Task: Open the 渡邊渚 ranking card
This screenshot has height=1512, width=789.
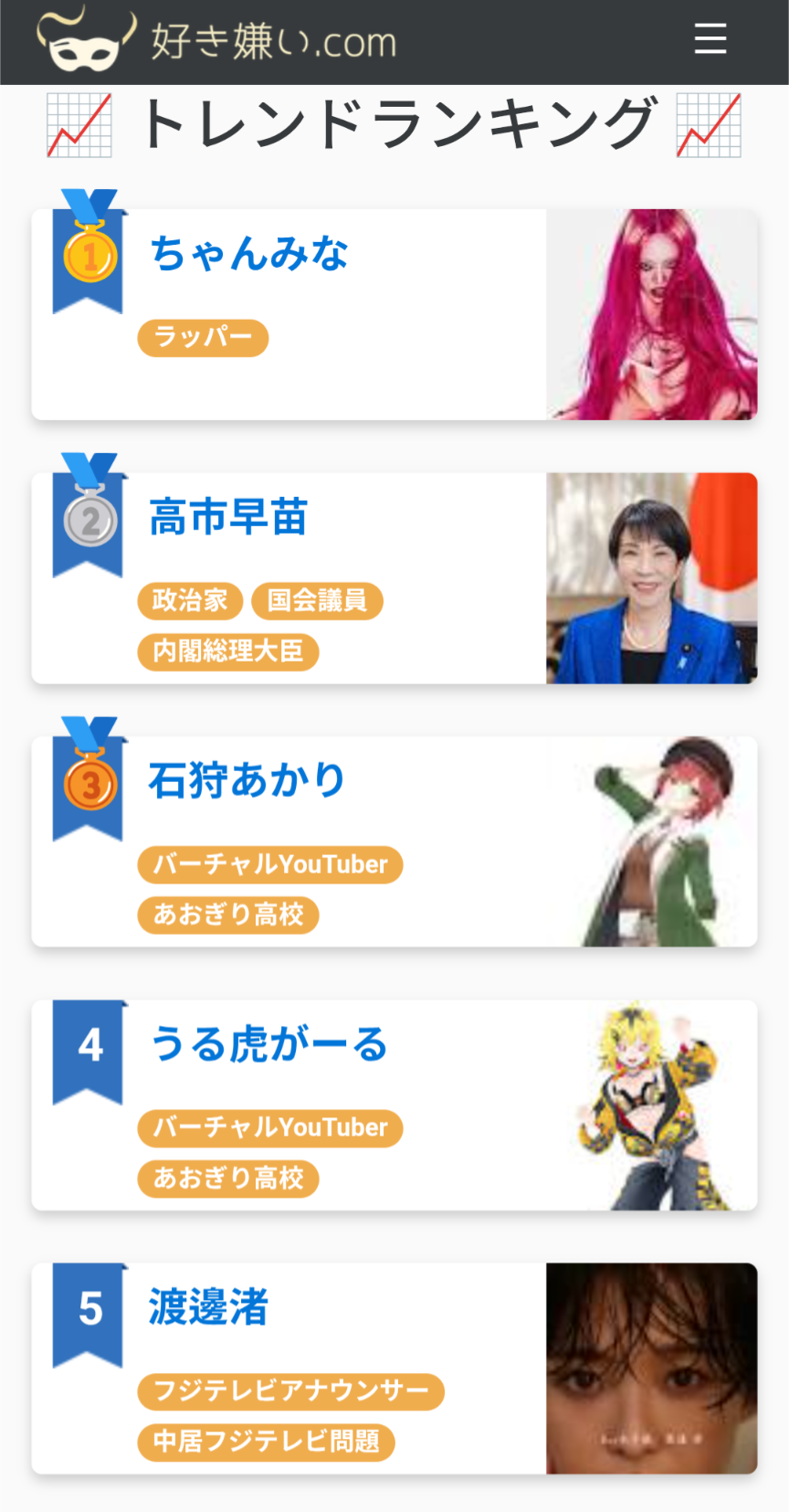Action: (x=208, y=1307)
